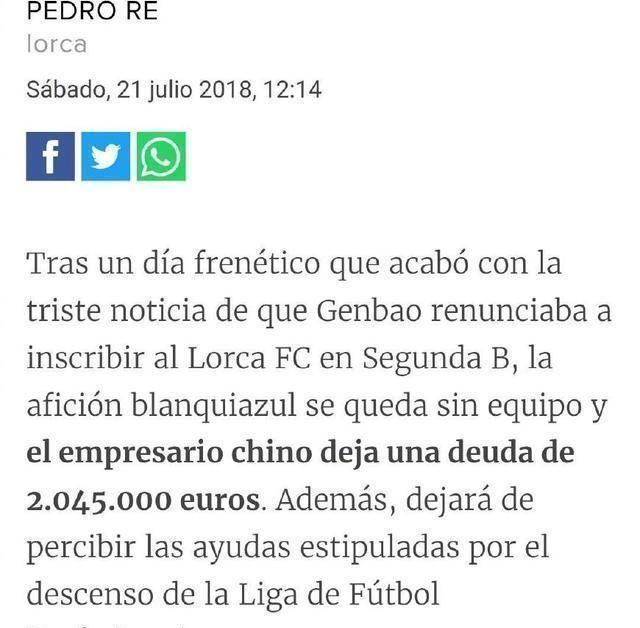Share the article on Facebook
640x628 pixels.
(x=50, y=157)
